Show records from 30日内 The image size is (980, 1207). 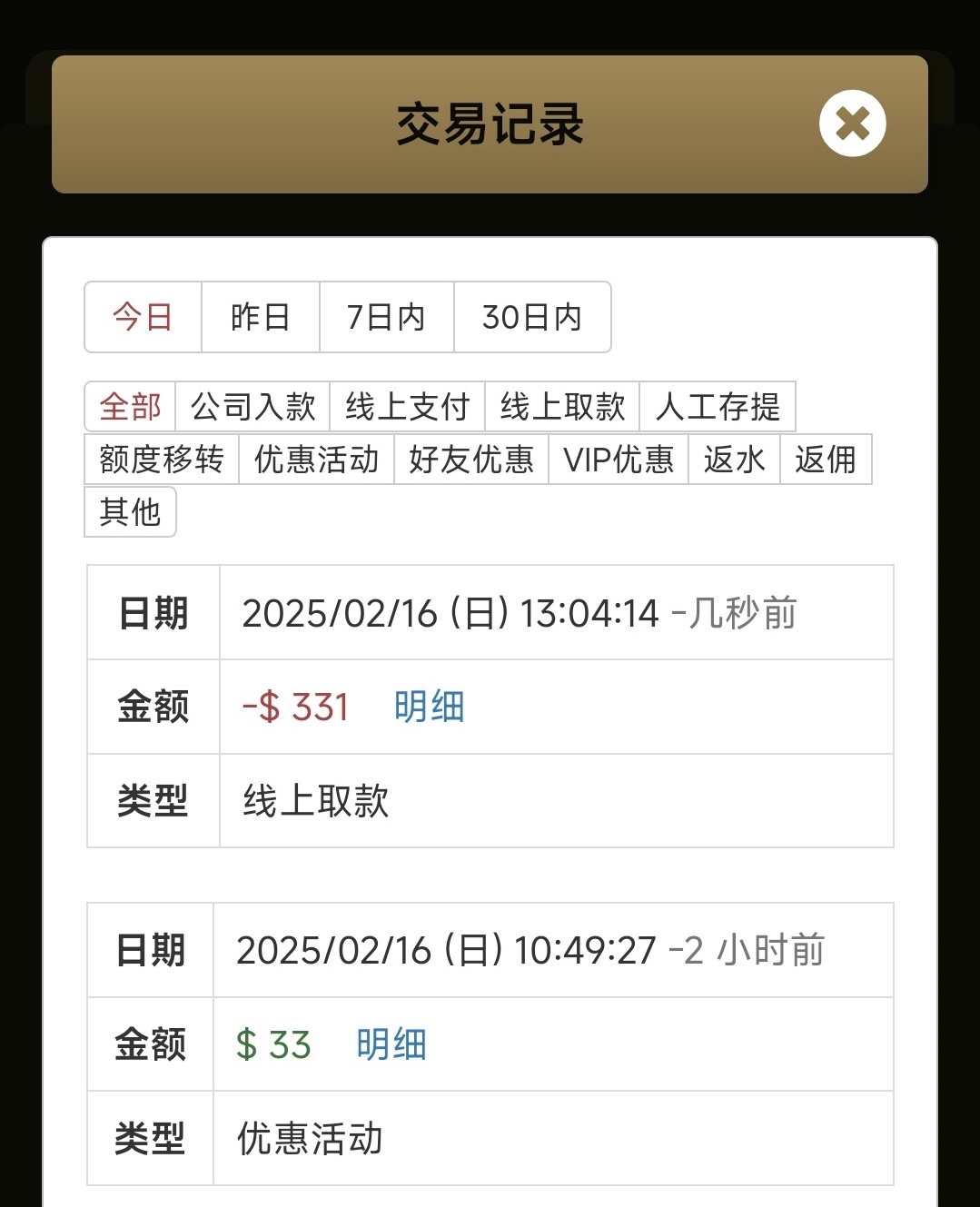[x=531, y=317]
